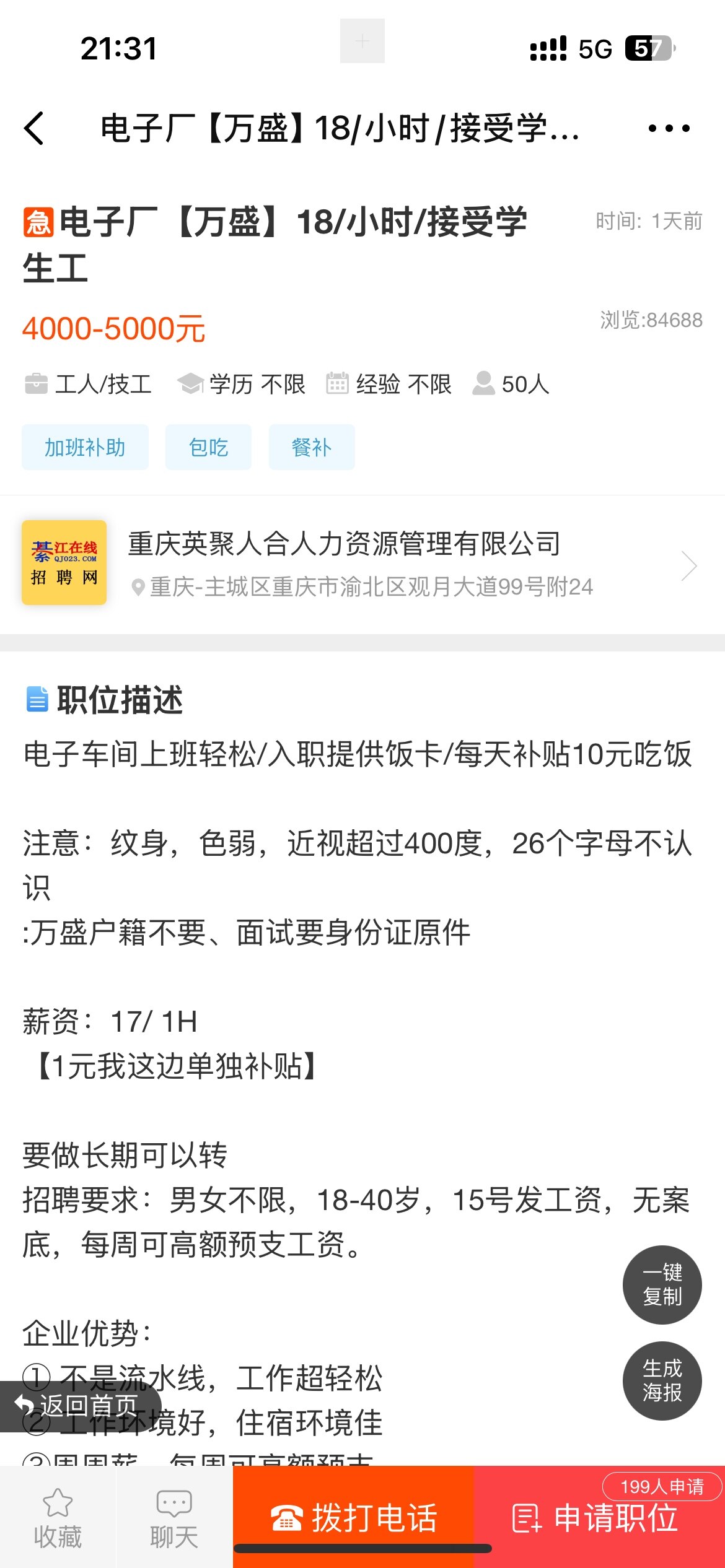725x1568 pixels.
Task: Return to homepage via 返回首页
Action: 79,1406
